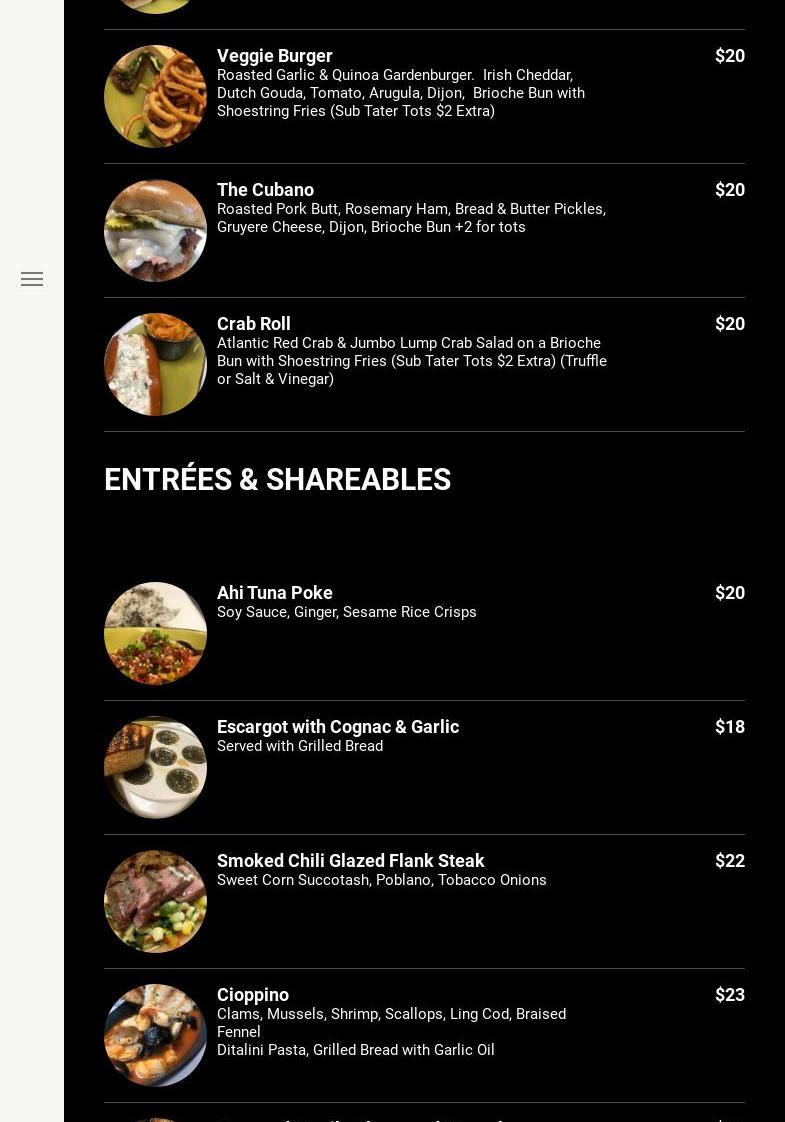Open the hamburger side menu
The height and width of the screenshot is (1122, 785).
click(32, 279)
